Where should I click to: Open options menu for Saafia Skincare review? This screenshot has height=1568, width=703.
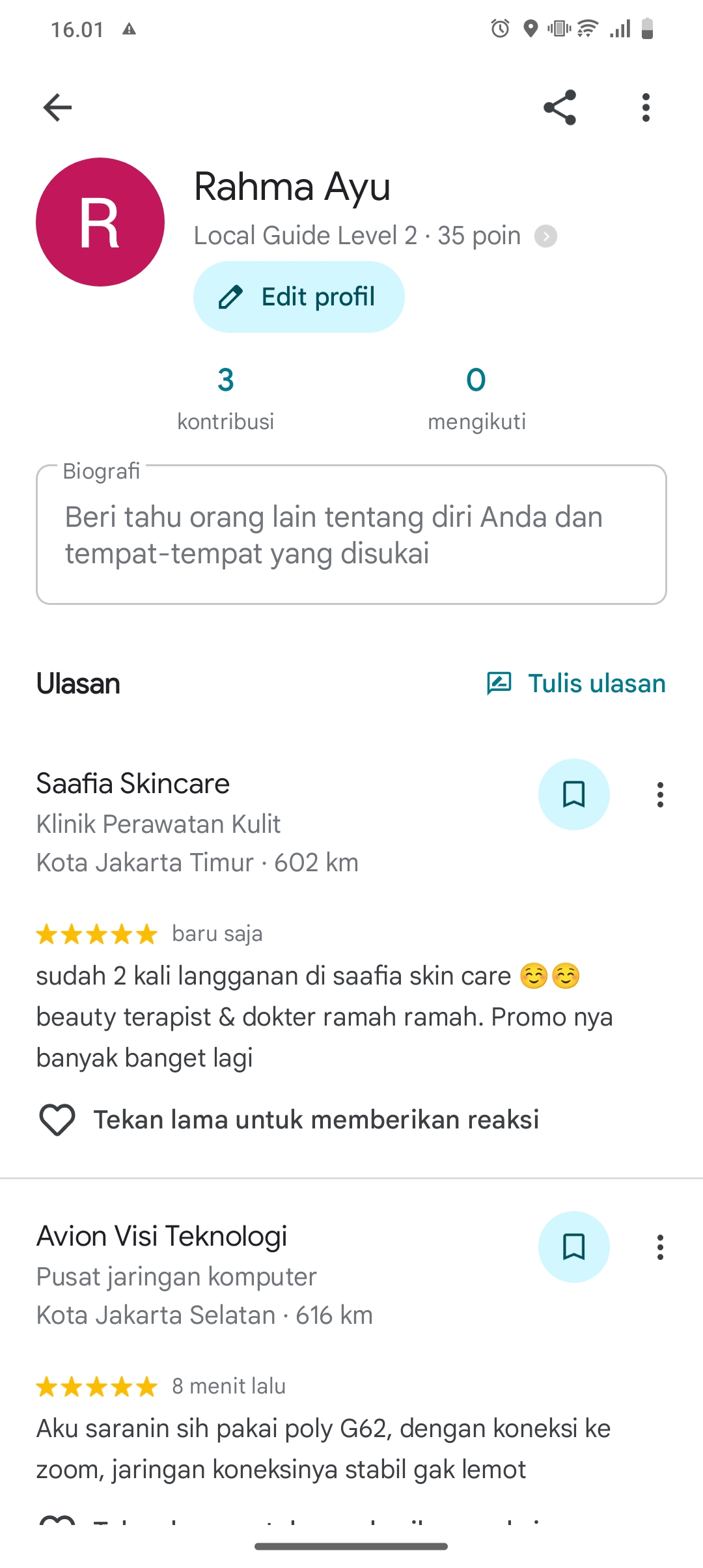(x=660, y=794)
